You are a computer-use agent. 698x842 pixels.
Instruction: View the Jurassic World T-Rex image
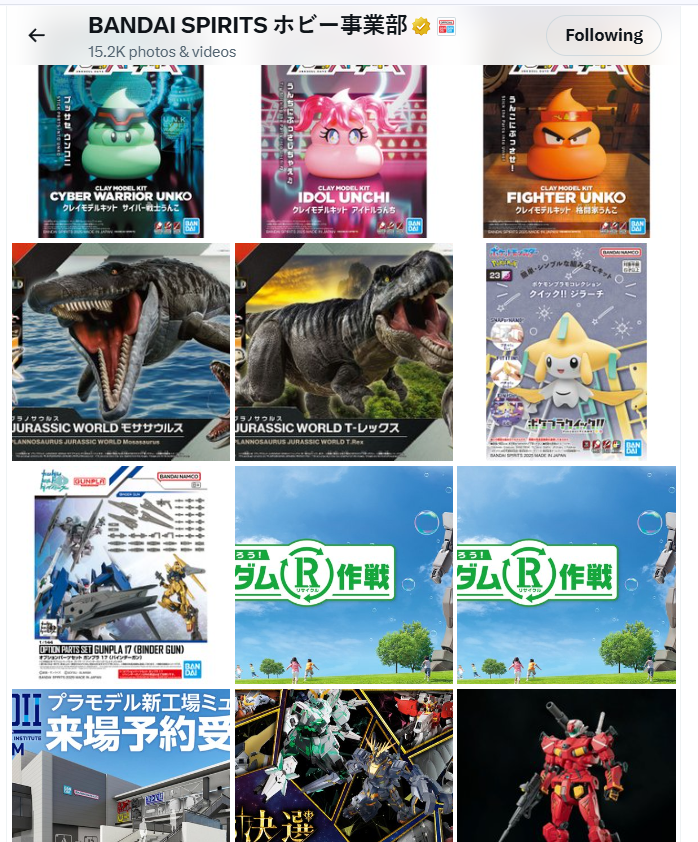tap(343, 351)
